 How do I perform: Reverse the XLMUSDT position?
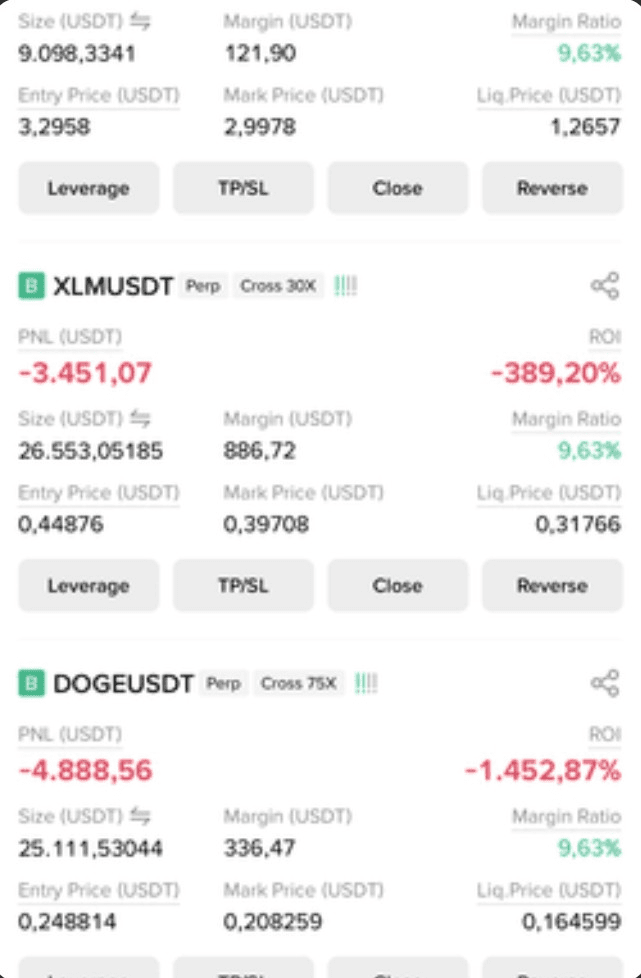point(552,586)
